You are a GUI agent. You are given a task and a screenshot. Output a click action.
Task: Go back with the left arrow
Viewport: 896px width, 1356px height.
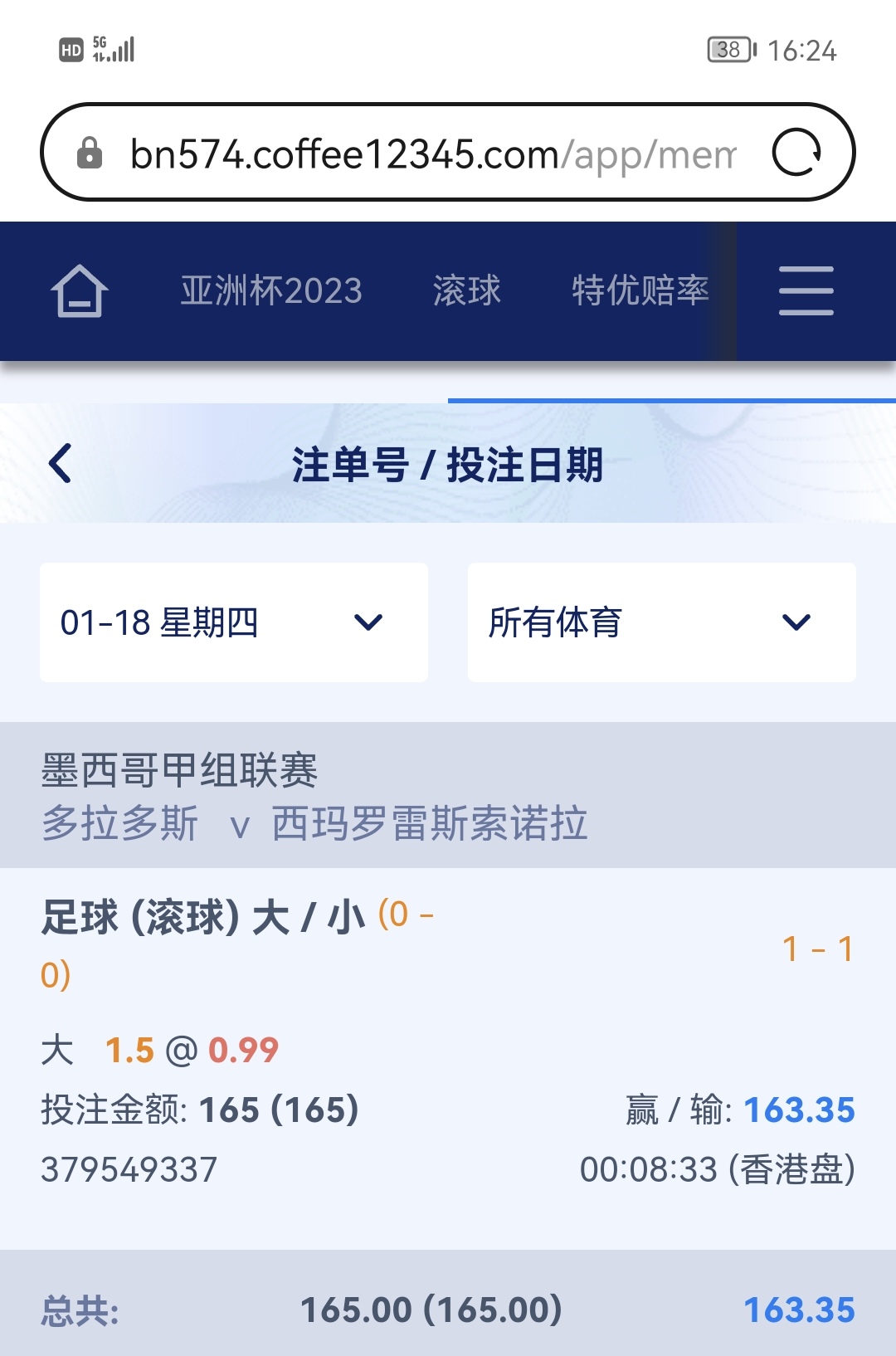(x=61, y=463)
